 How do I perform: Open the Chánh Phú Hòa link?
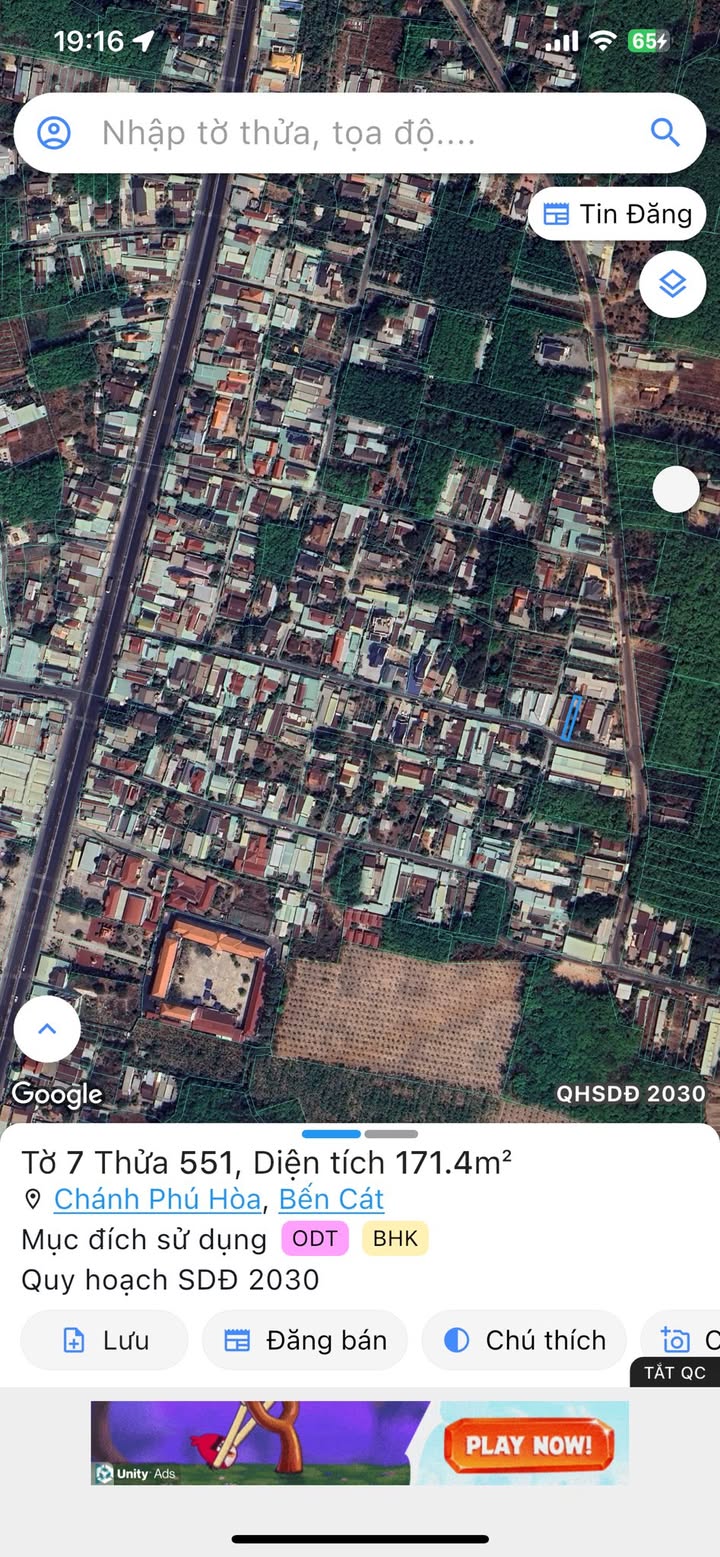[x=158, y=1198]
